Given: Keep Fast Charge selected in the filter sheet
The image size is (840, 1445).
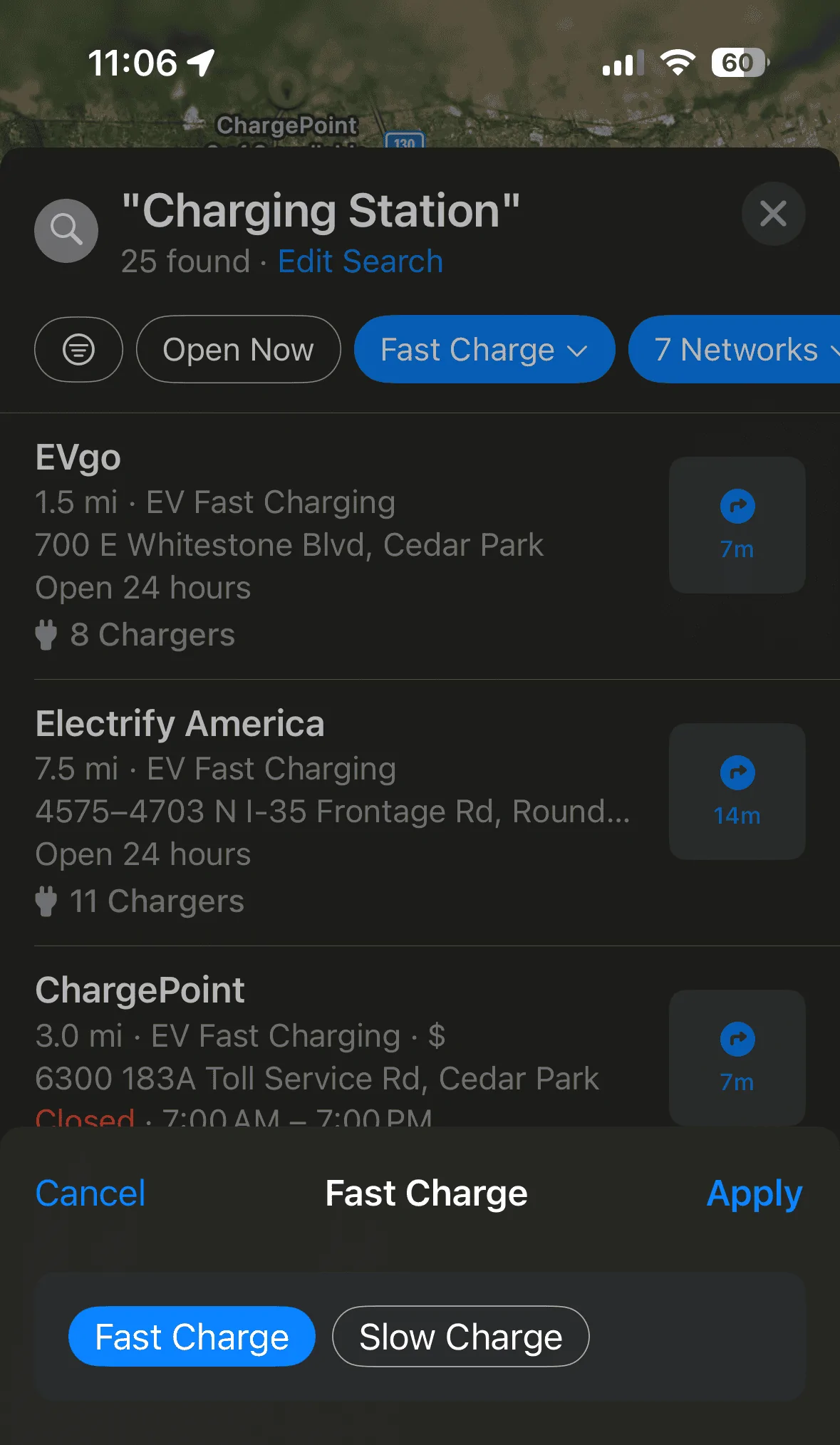Looking at the screenshot, I should 190,1336.
